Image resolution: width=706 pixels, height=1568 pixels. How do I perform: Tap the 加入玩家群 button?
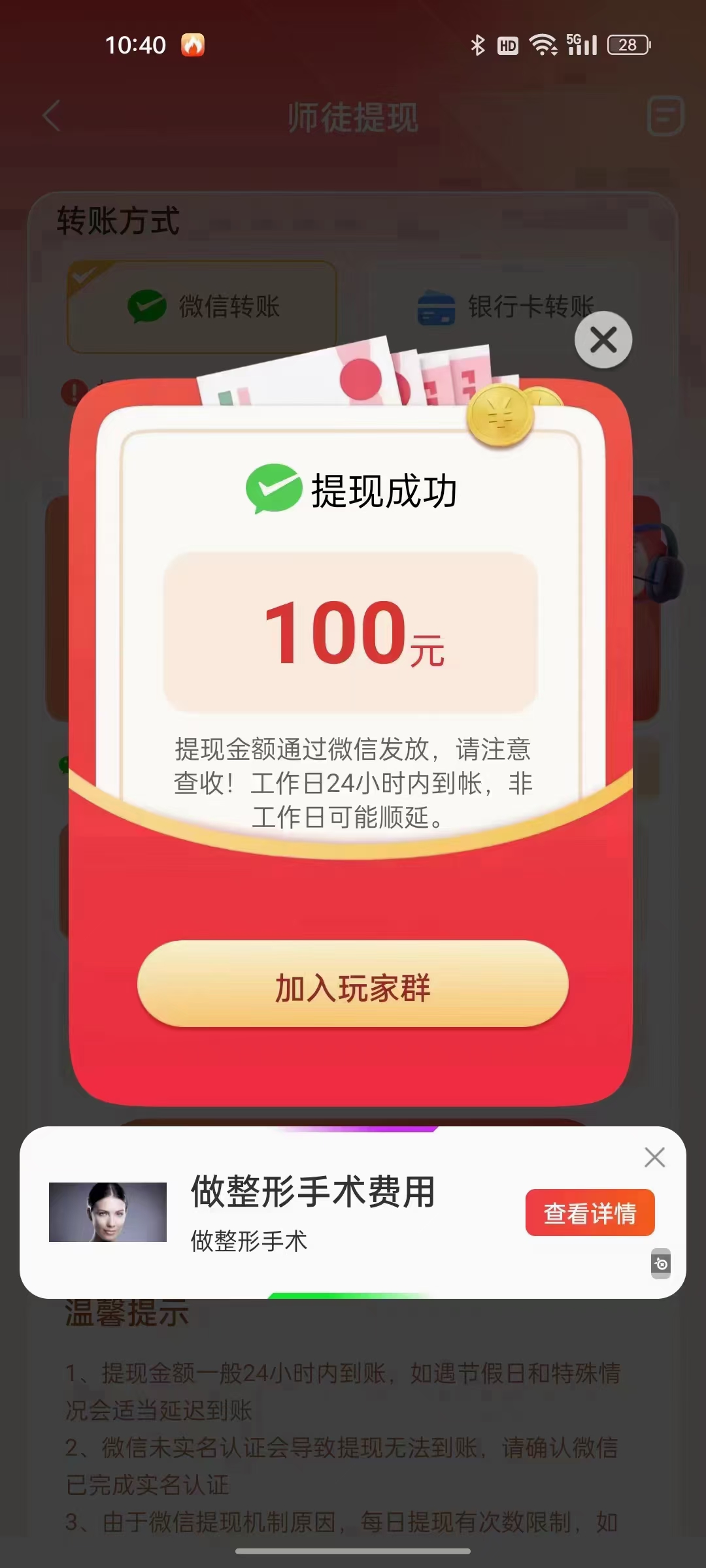click(352, 985)
